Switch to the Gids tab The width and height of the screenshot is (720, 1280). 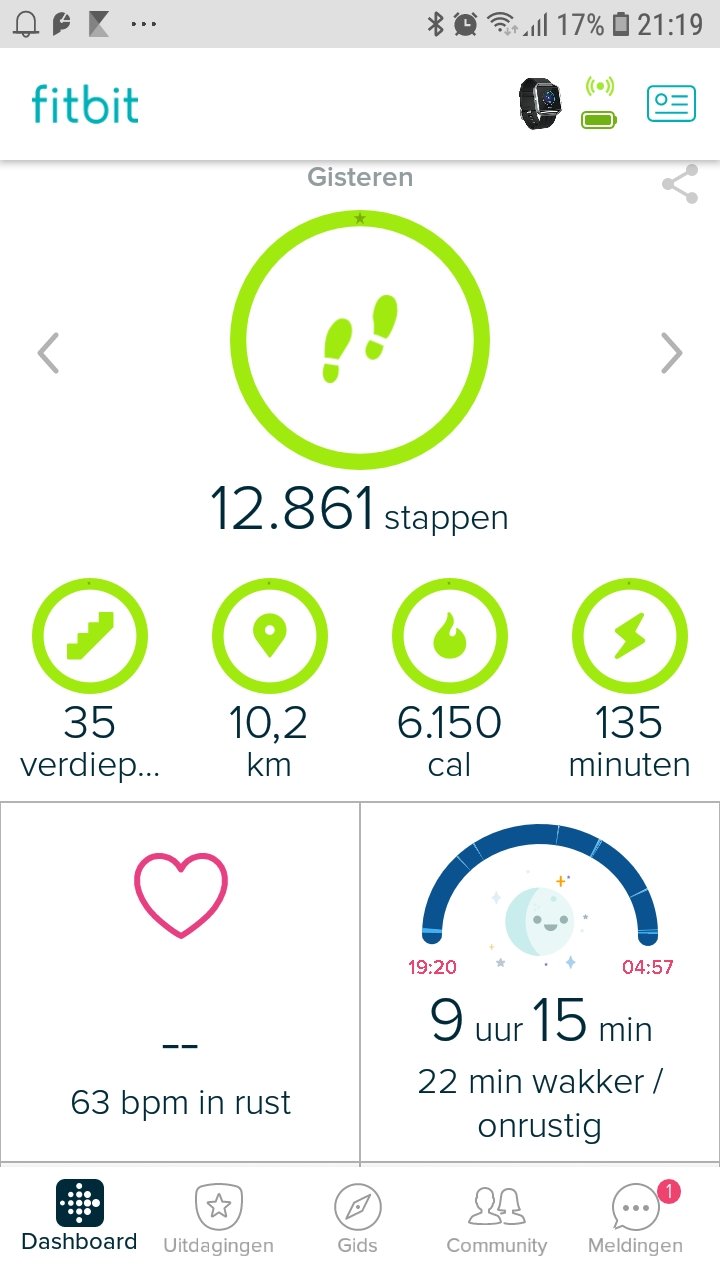(x=357, y=1220)
